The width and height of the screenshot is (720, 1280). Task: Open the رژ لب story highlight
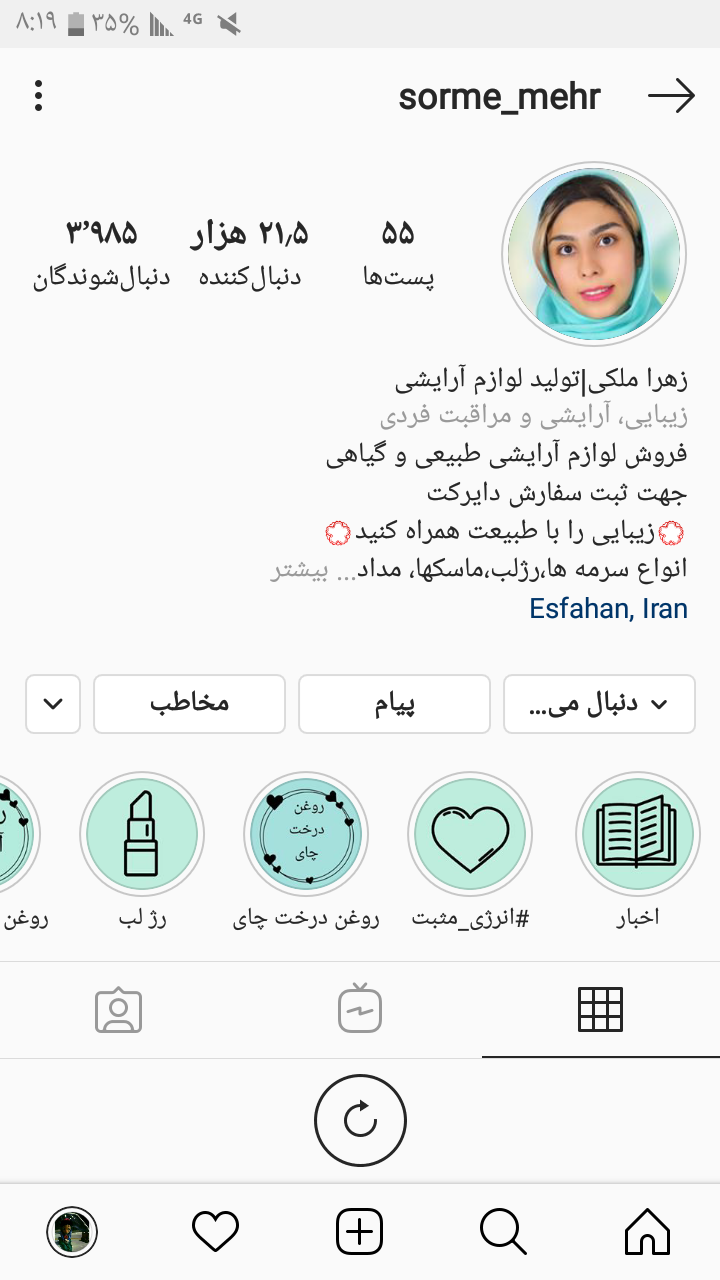(x=142, y=834)
